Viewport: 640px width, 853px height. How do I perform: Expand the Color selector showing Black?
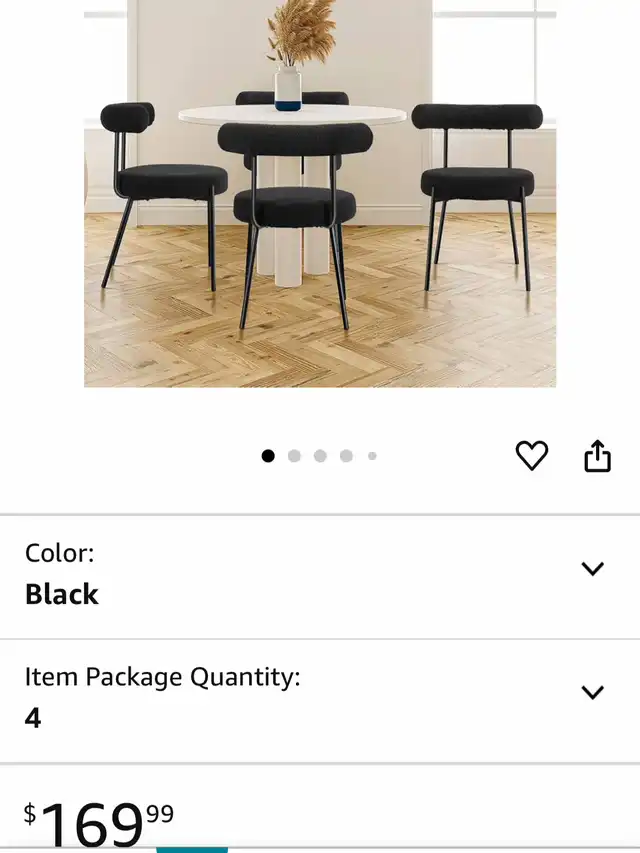click(592, 569)
